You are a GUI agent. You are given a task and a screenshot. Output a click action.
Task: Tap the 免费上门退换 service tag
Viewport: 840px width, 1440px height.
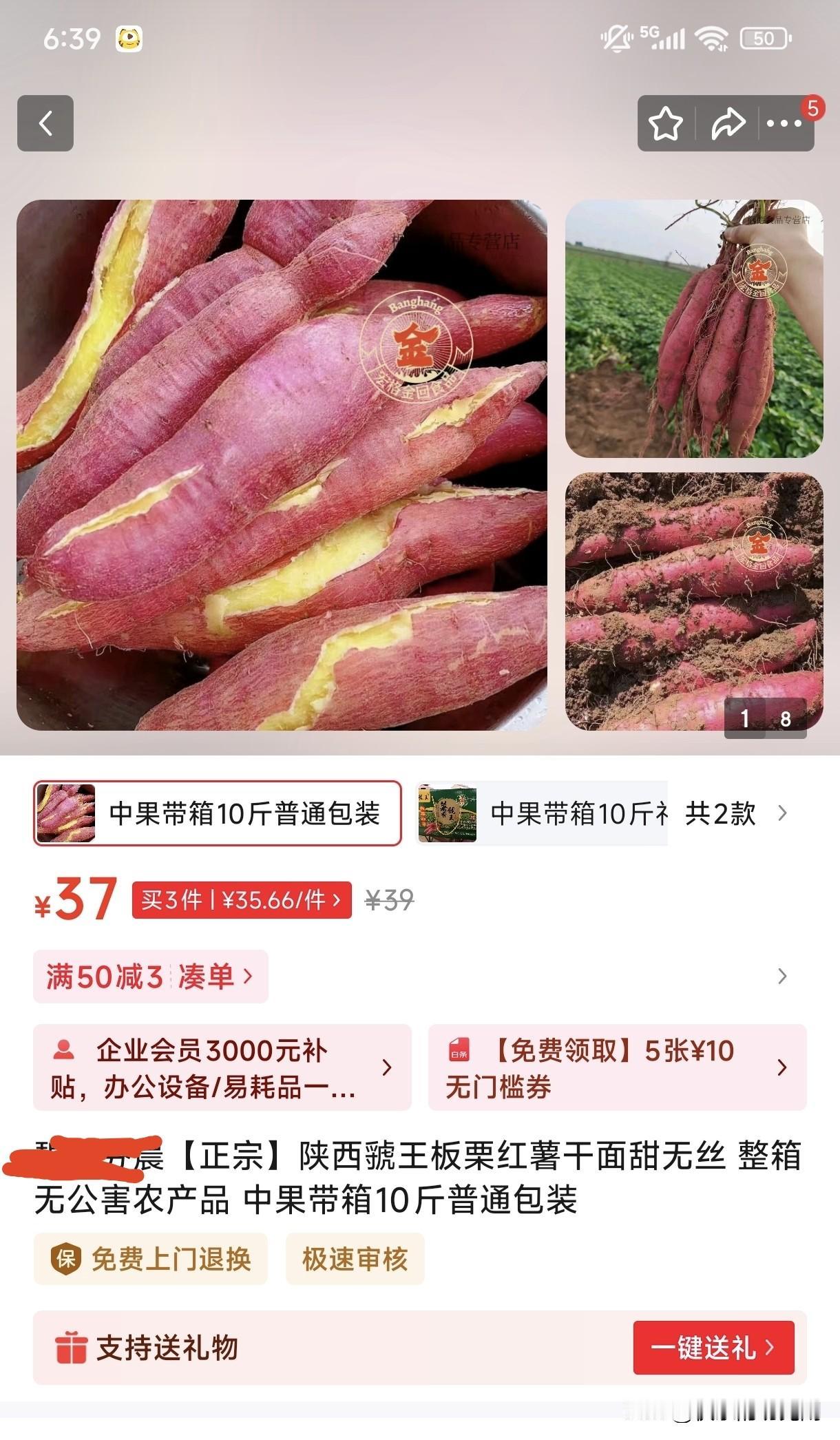pos(150,1259)
